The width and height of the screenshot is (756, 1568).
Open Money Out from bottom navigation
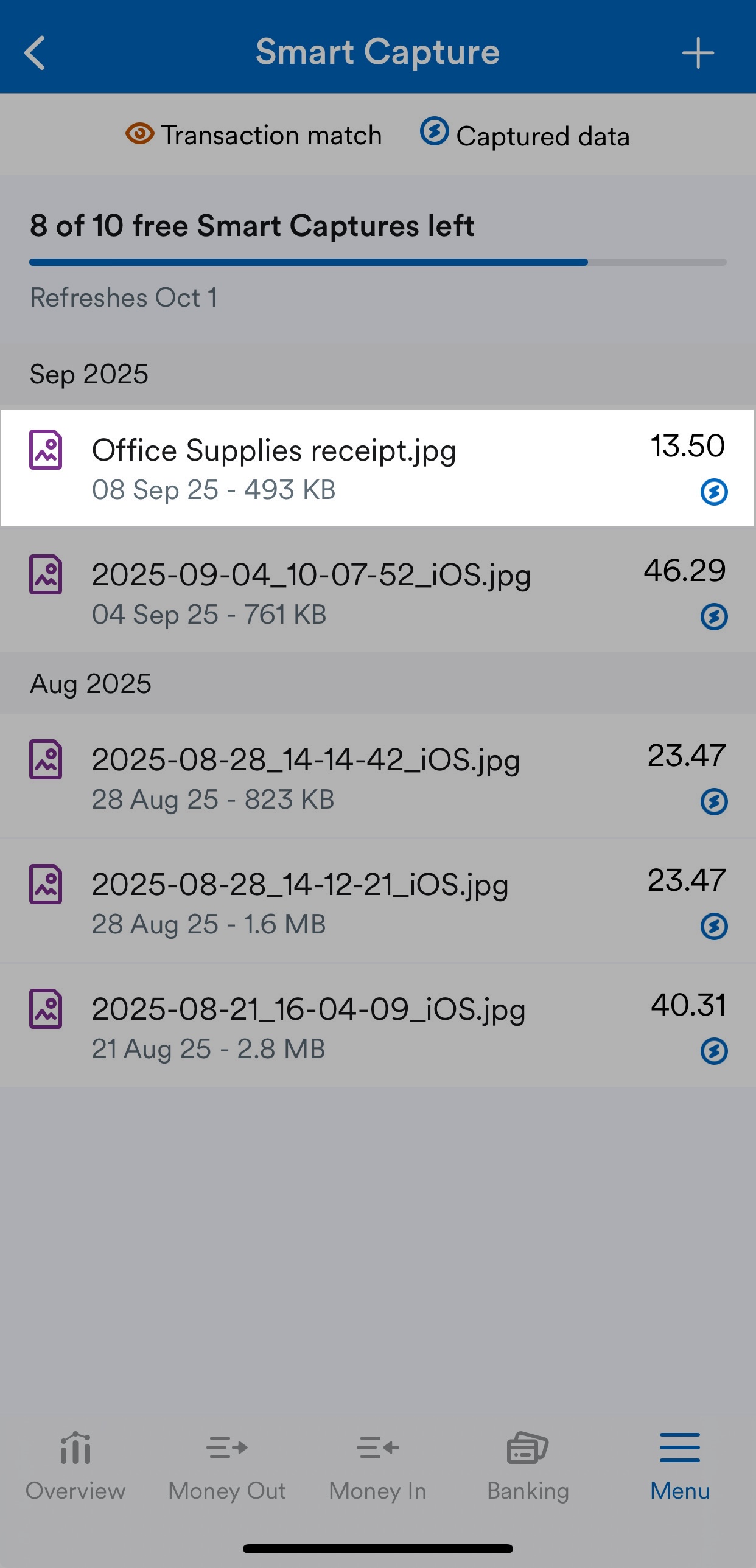[226, 1448]
